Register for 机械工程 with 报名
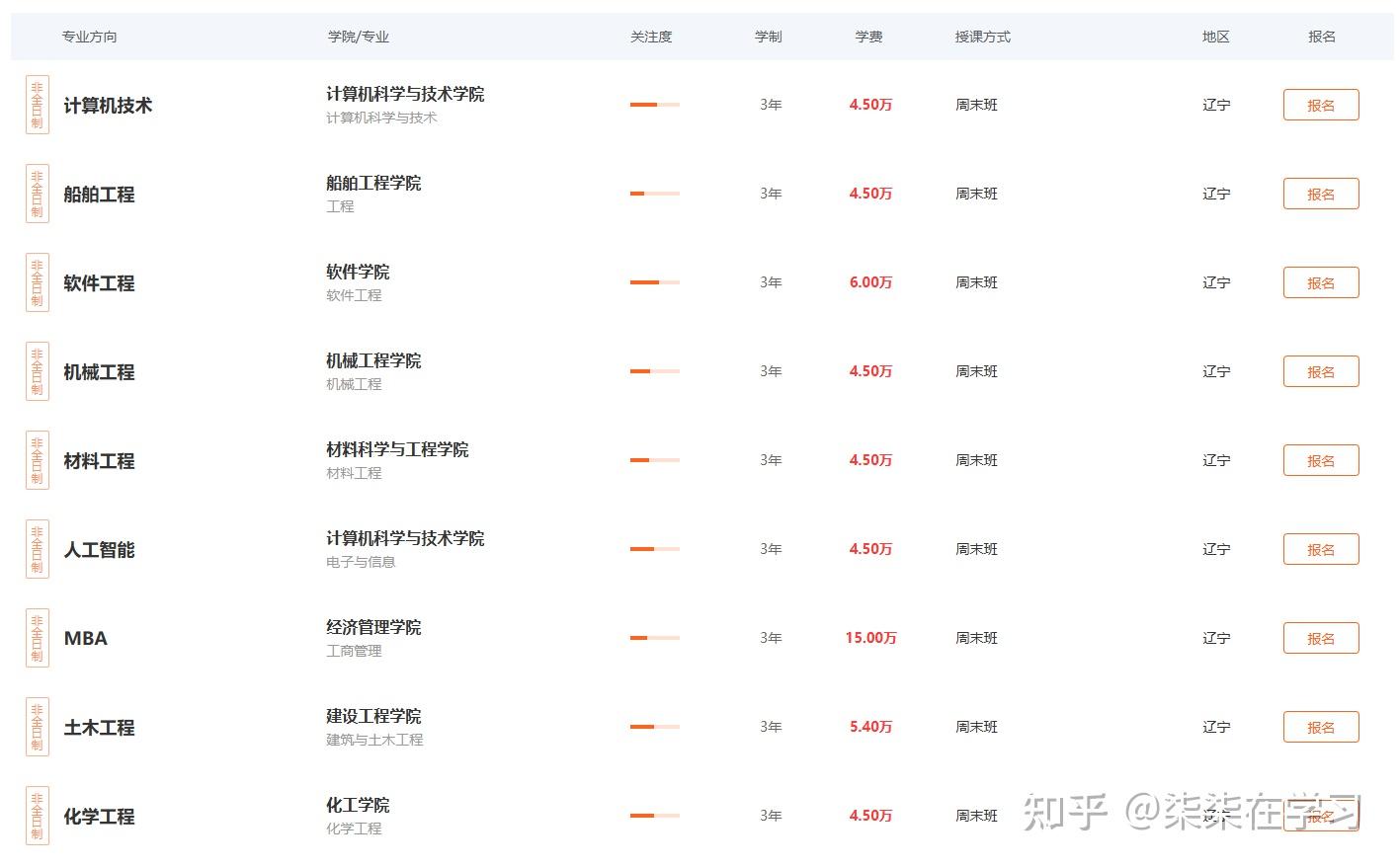1400x868 pixels. pos(1321,371)
